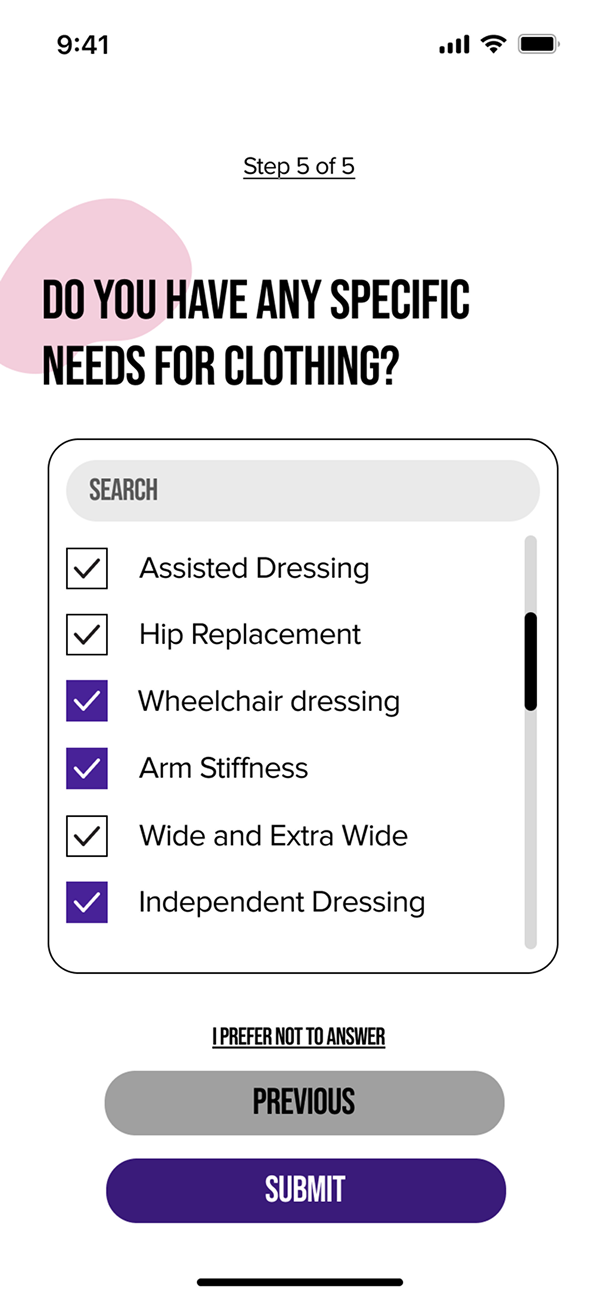Deselect the Arm Stiffness checkbox
Screen dimensions: 600x1299
click(87, 768)
